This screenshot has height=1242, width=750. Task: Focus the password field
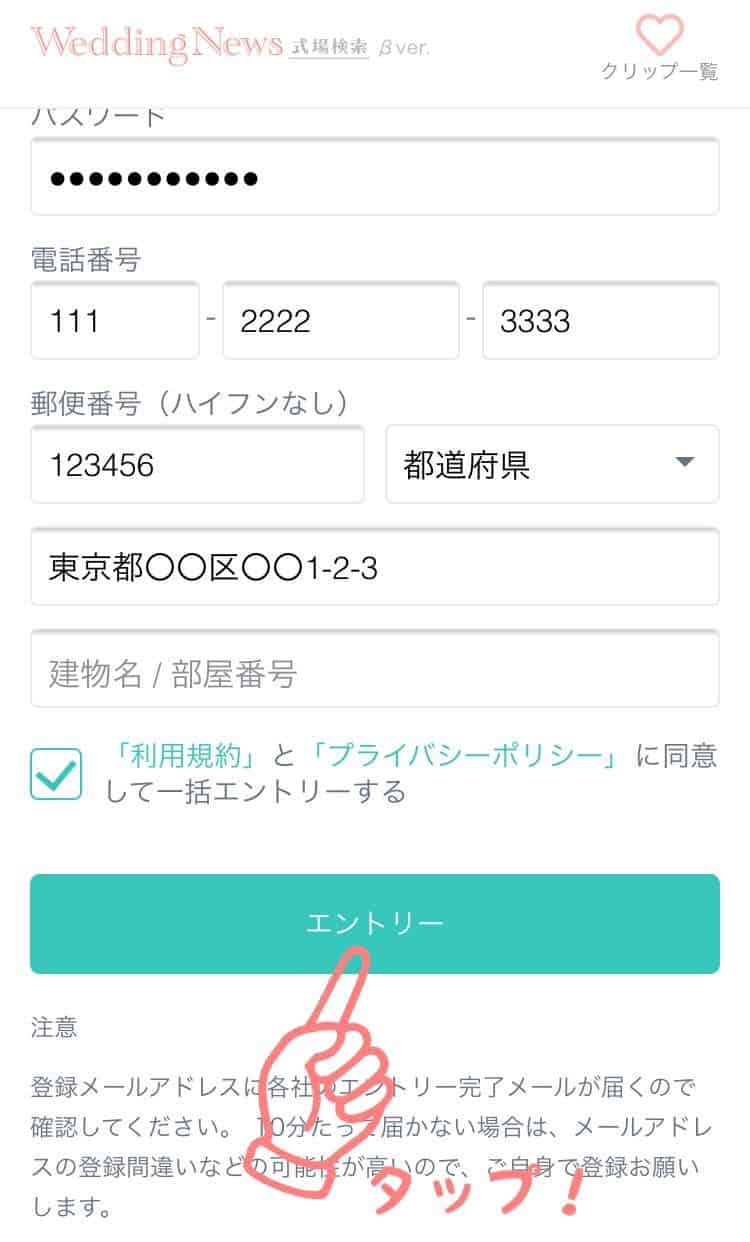pos(375,177)
